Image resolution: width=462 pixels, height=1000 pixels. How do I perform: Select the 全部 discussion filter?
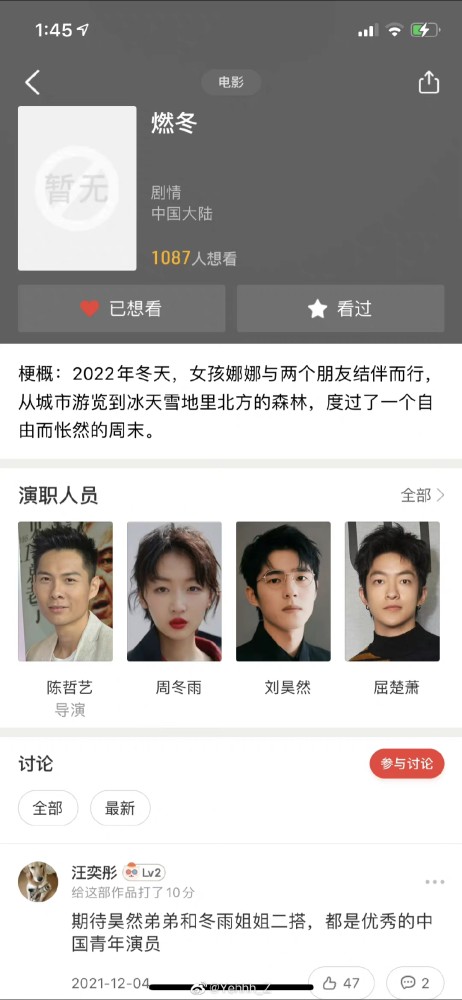pos(48,808)
